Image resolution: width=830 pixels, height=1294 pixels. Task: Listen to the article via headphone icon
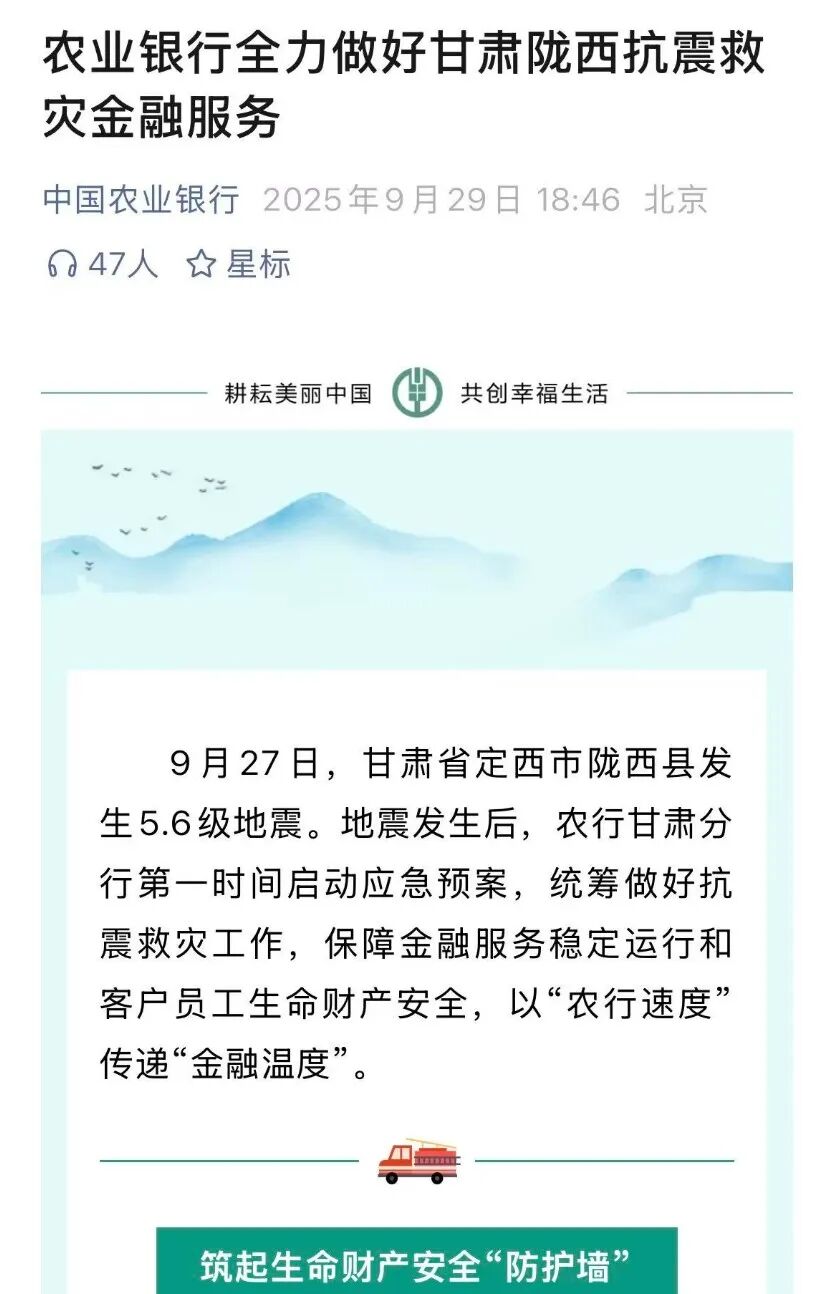pyautogui.click(x=63, y=264)
